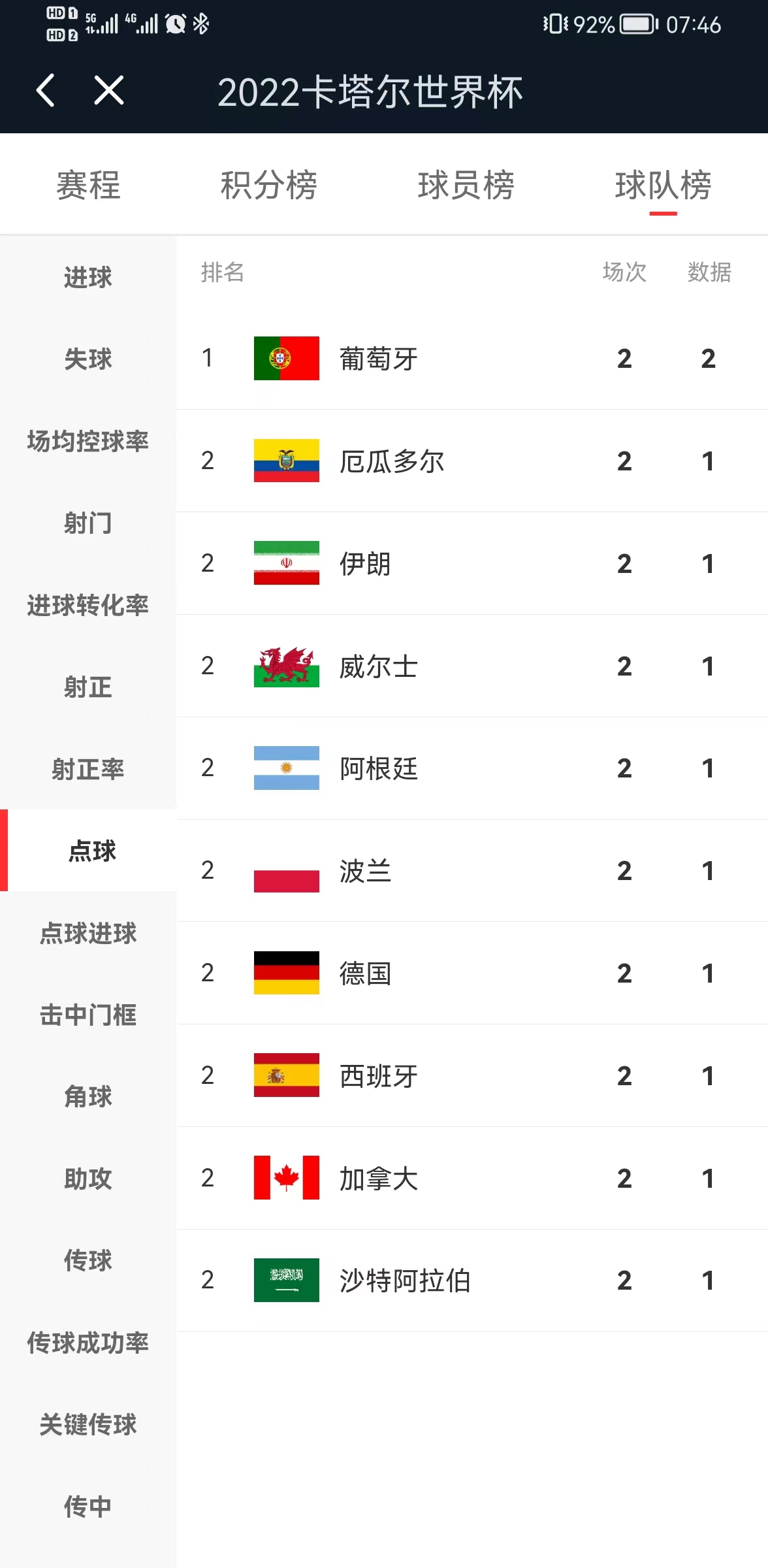
Task: Show 助攻 team rankings
Action: click(x=88, y=1179)
